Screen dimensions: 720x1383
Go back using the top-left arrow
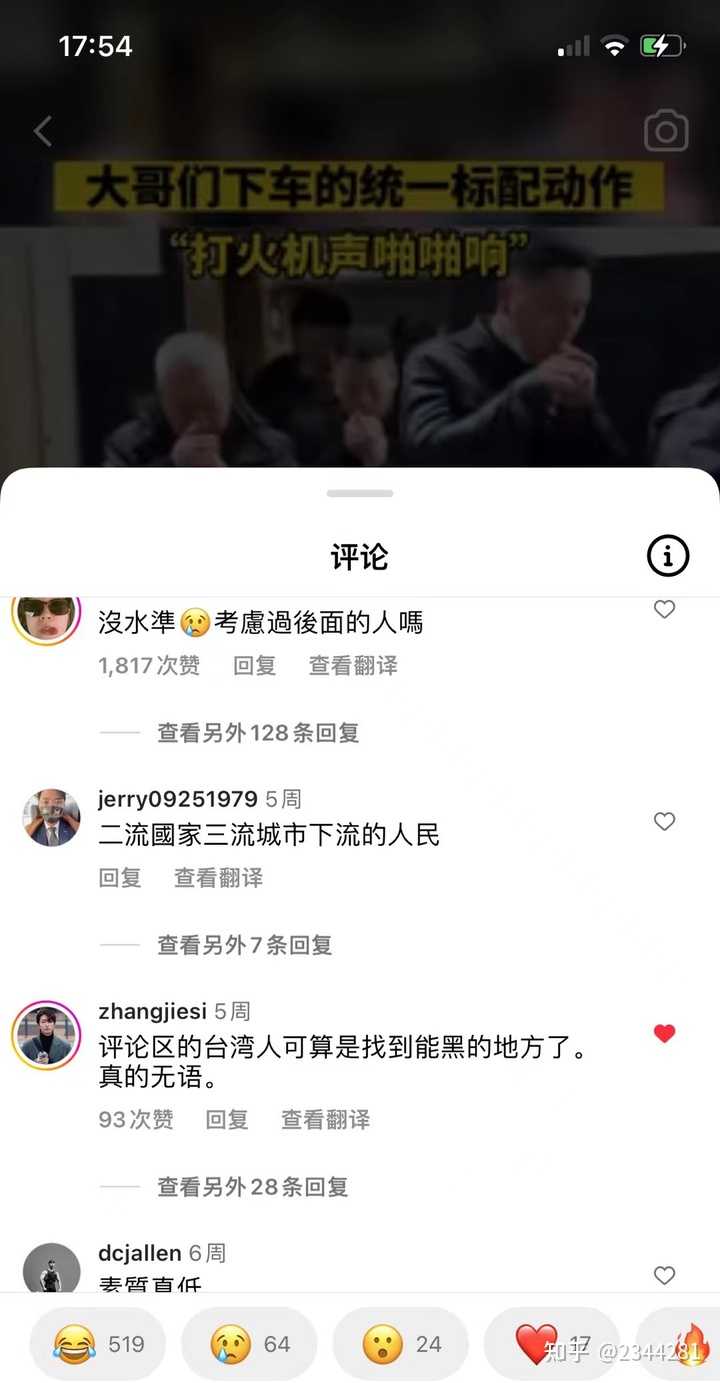click(42, 131)
